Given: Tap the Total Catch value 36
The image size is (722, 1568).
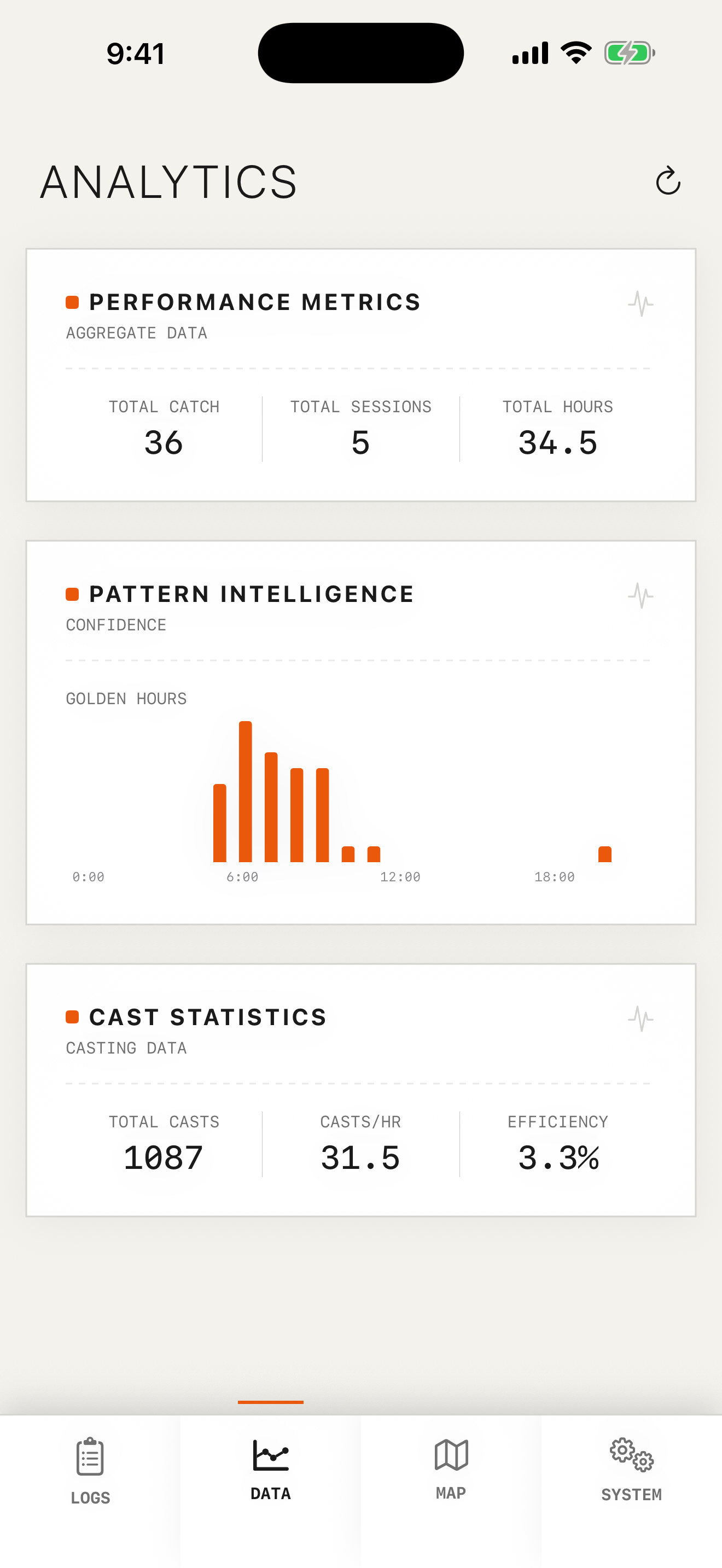Looking at the screenshot, I should (x=164, y=442).
